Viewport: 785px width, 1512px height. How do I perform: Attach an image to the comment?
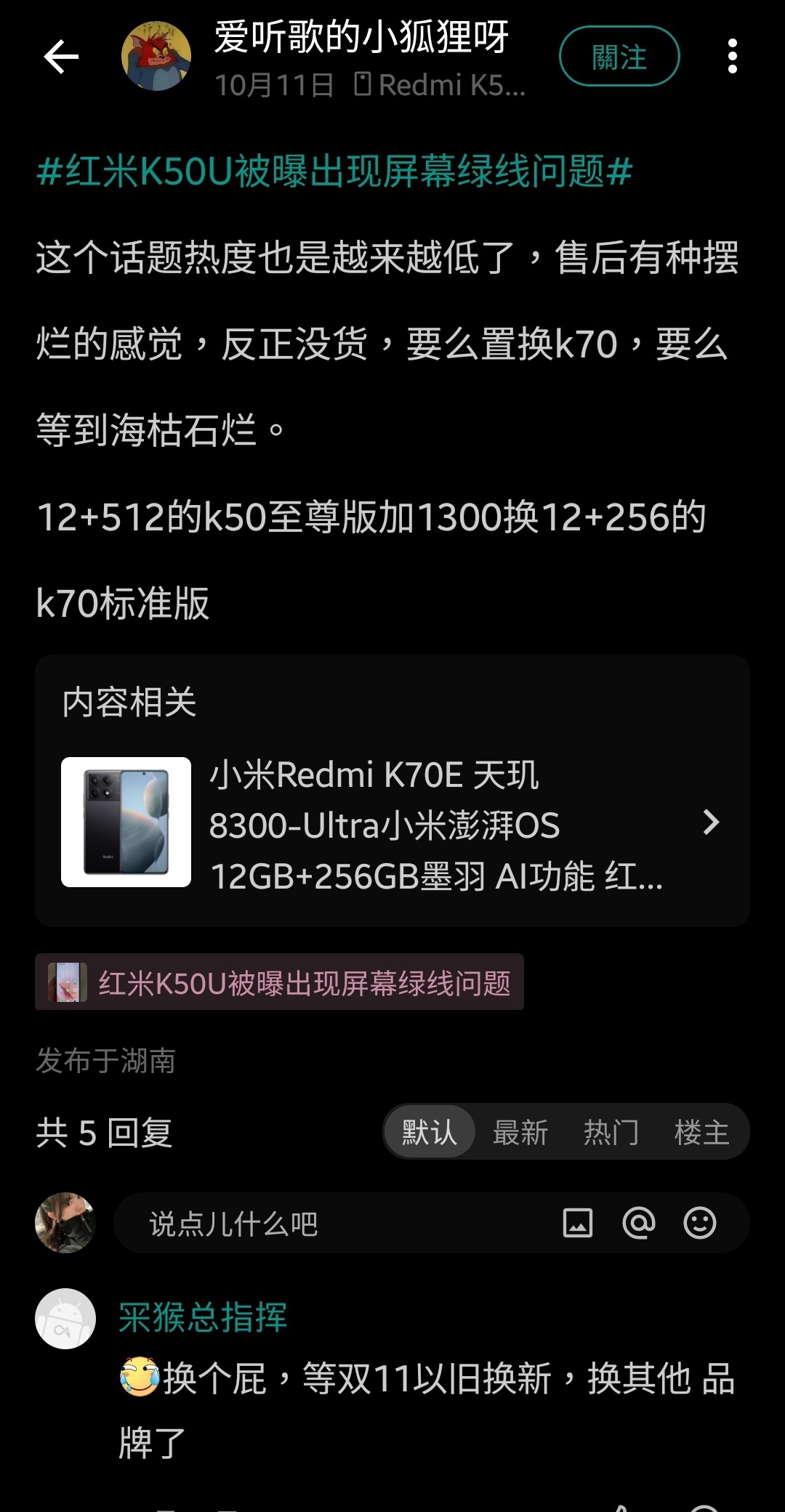pyautogui.click(x=578, y=1224)
